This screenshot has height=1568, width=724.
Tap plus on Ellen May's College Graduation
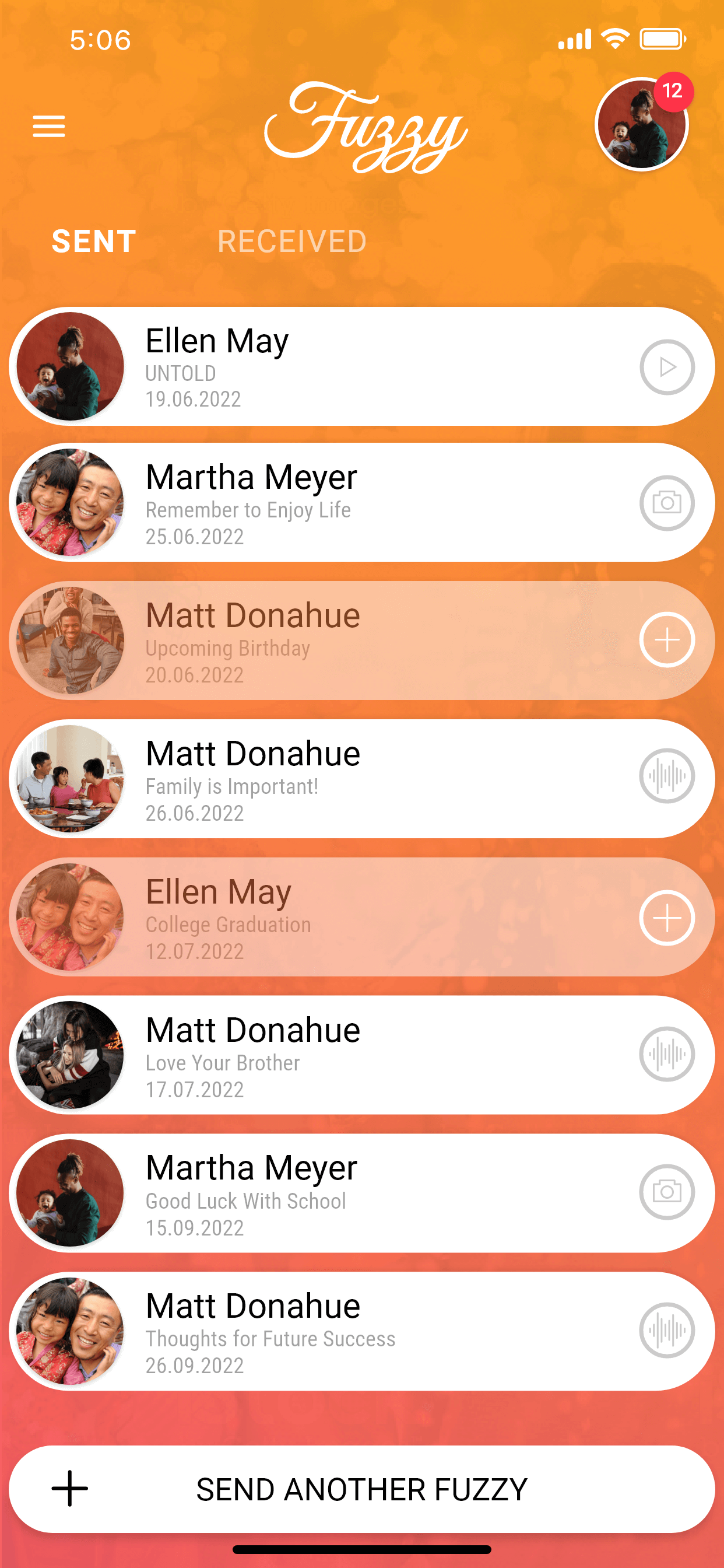[x=667, y=918]
